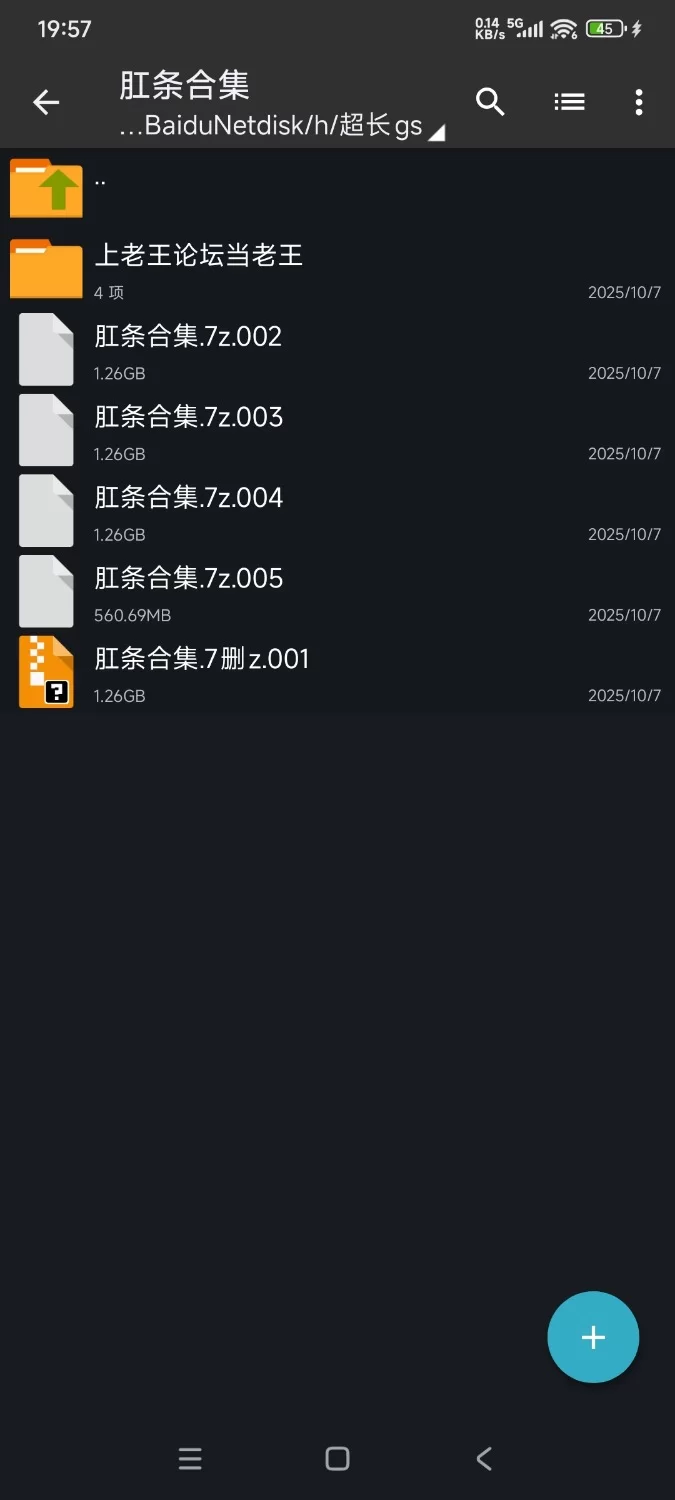Open the system recent apps menu

190,1459
